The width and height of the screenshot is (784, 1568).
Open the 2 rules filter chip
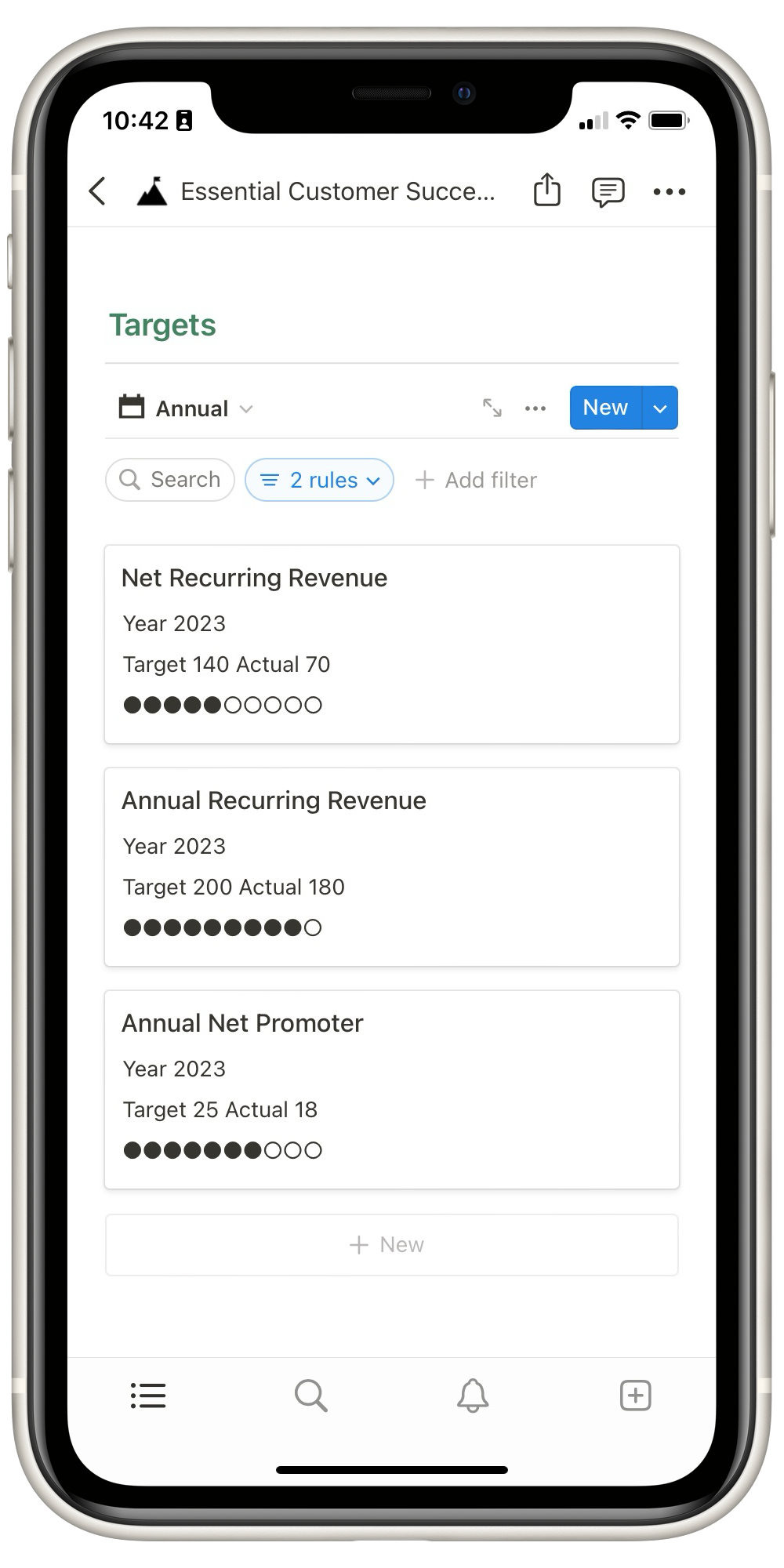click(x=319, y=480)
